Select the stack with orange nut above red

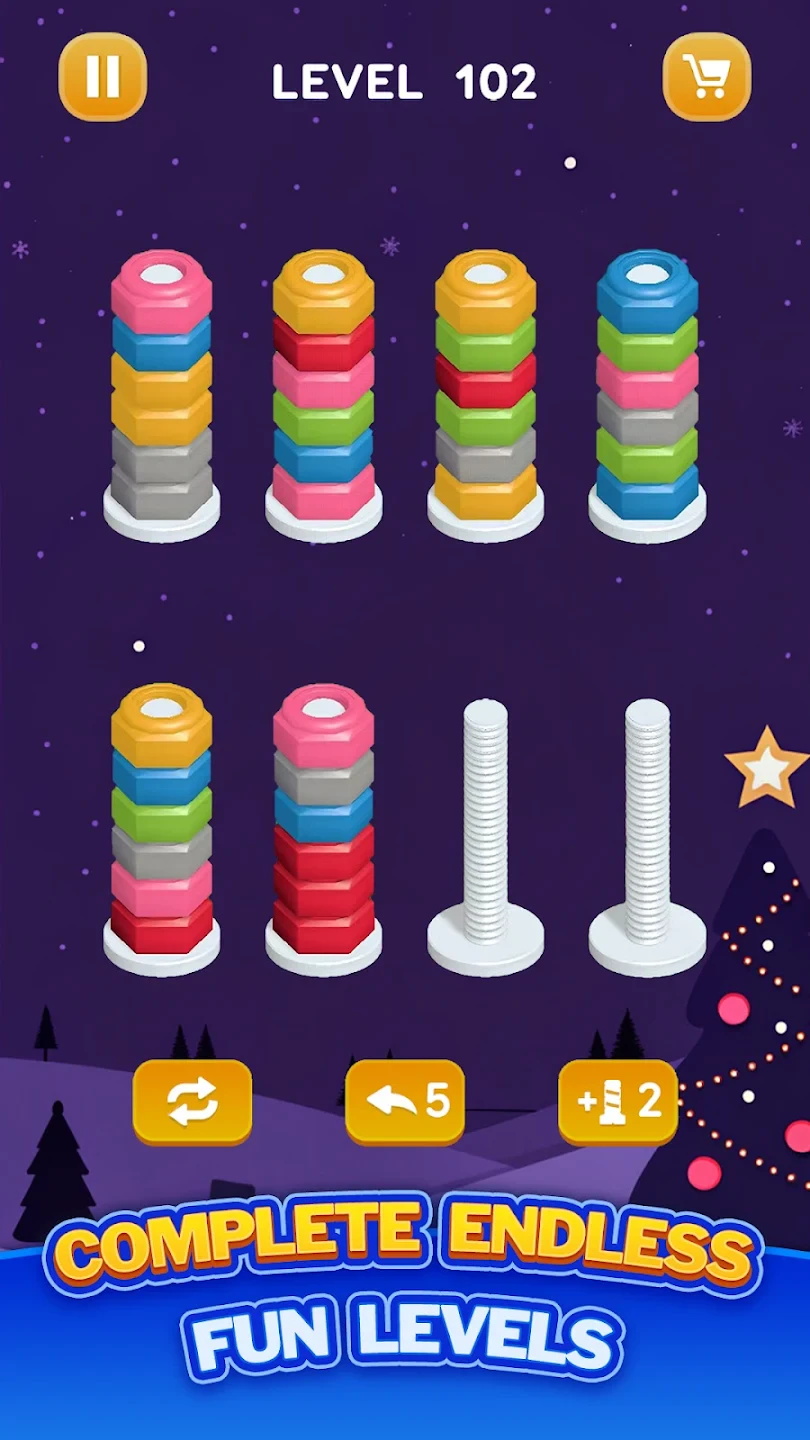[323, 390]
